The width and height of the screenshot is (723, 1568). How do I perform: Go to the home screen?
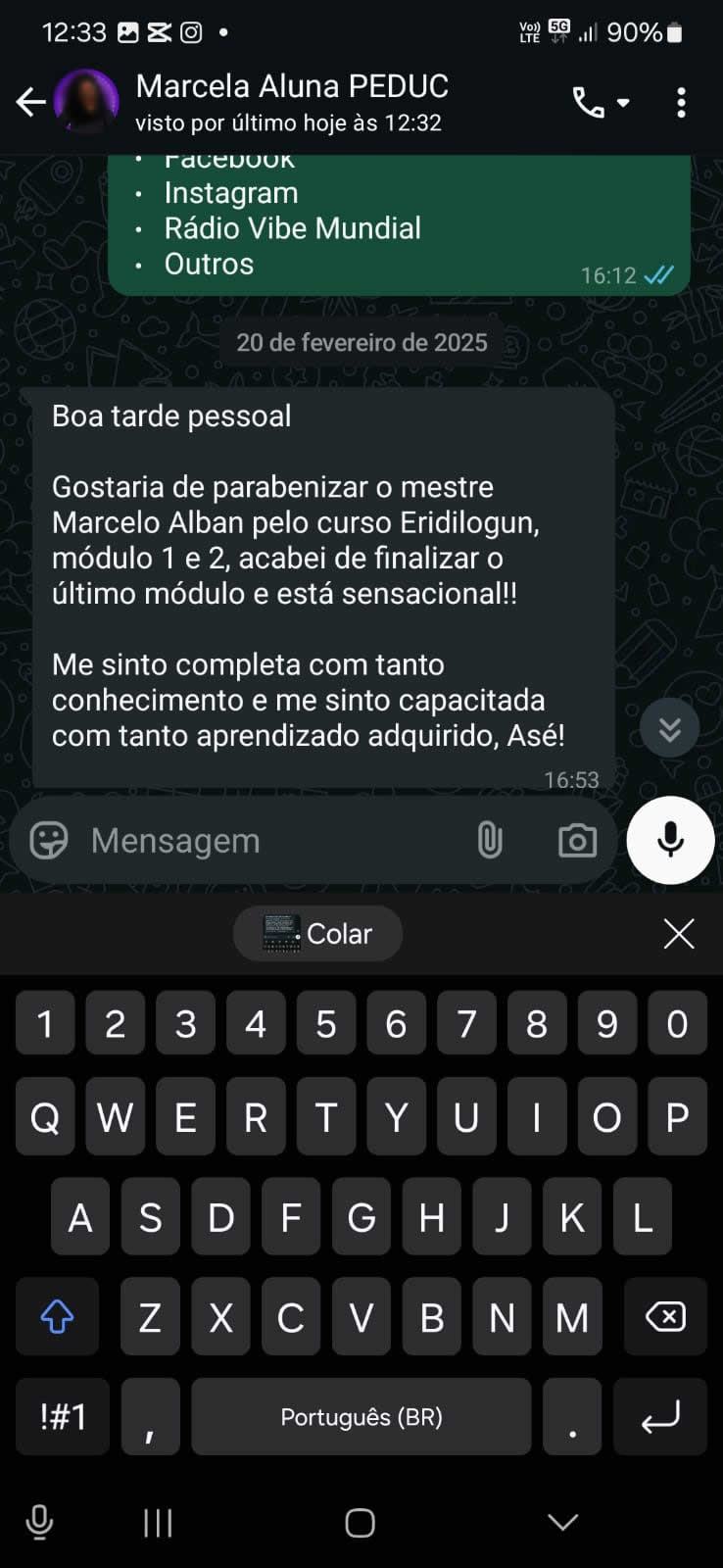point(360,1522)
